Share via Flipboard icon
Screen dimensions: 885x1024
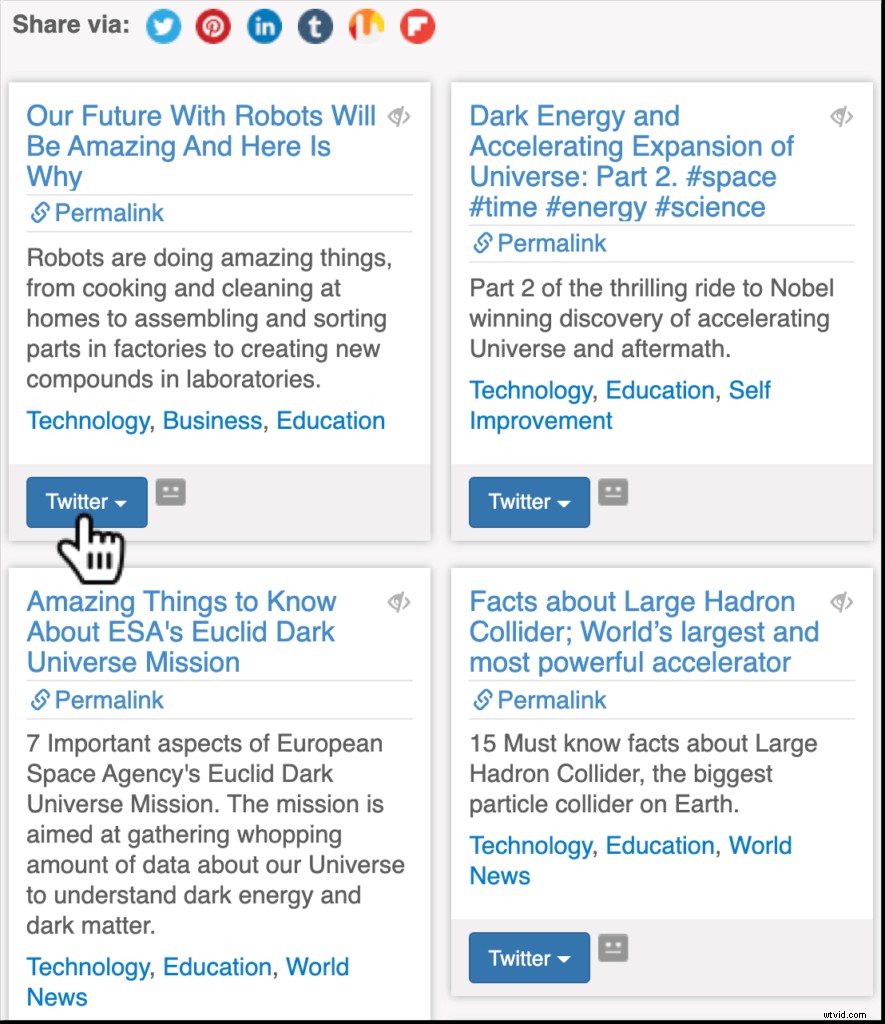(417, 26)
